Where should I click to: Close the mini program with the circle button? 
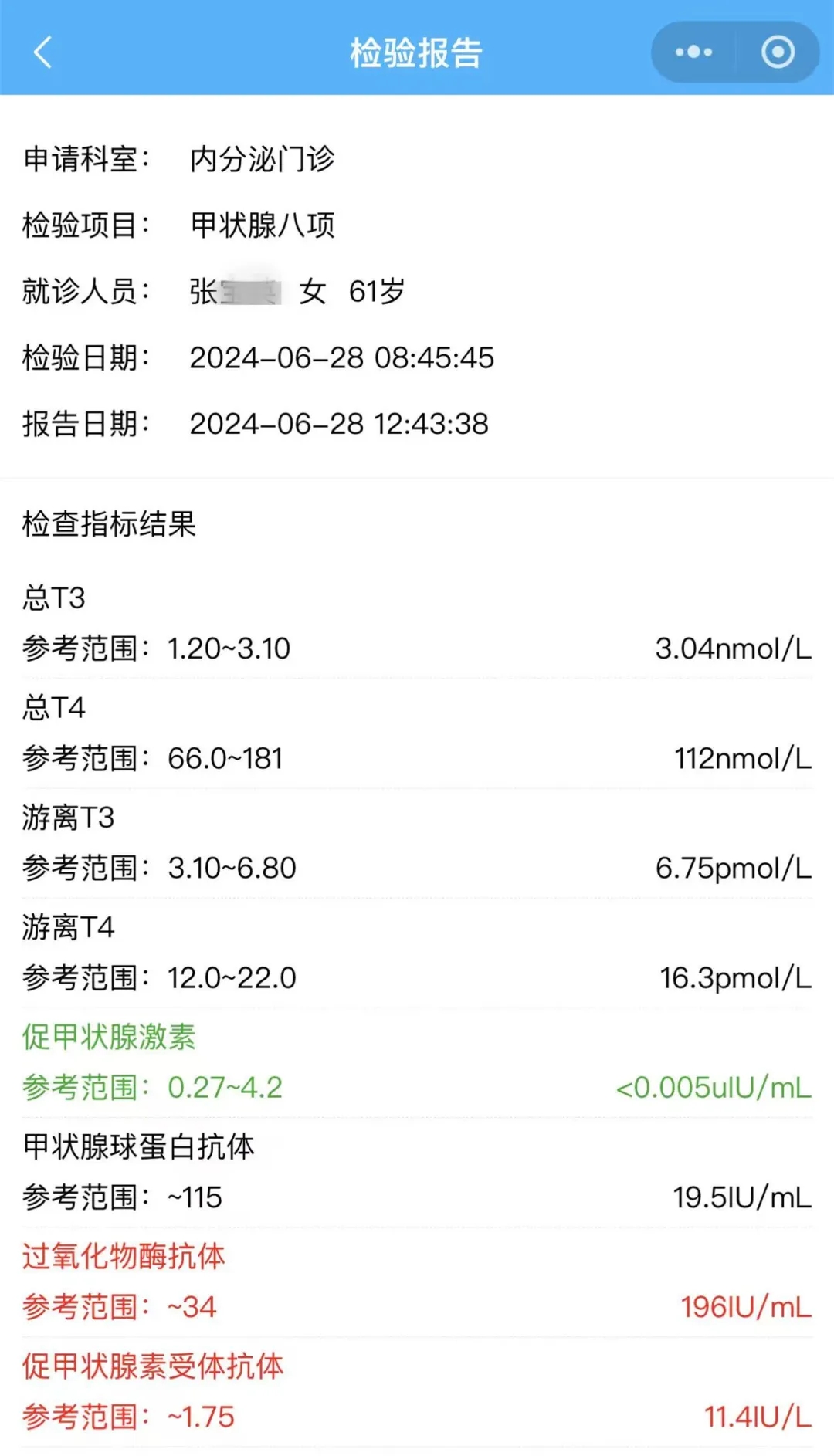click(x=778, y=52)
